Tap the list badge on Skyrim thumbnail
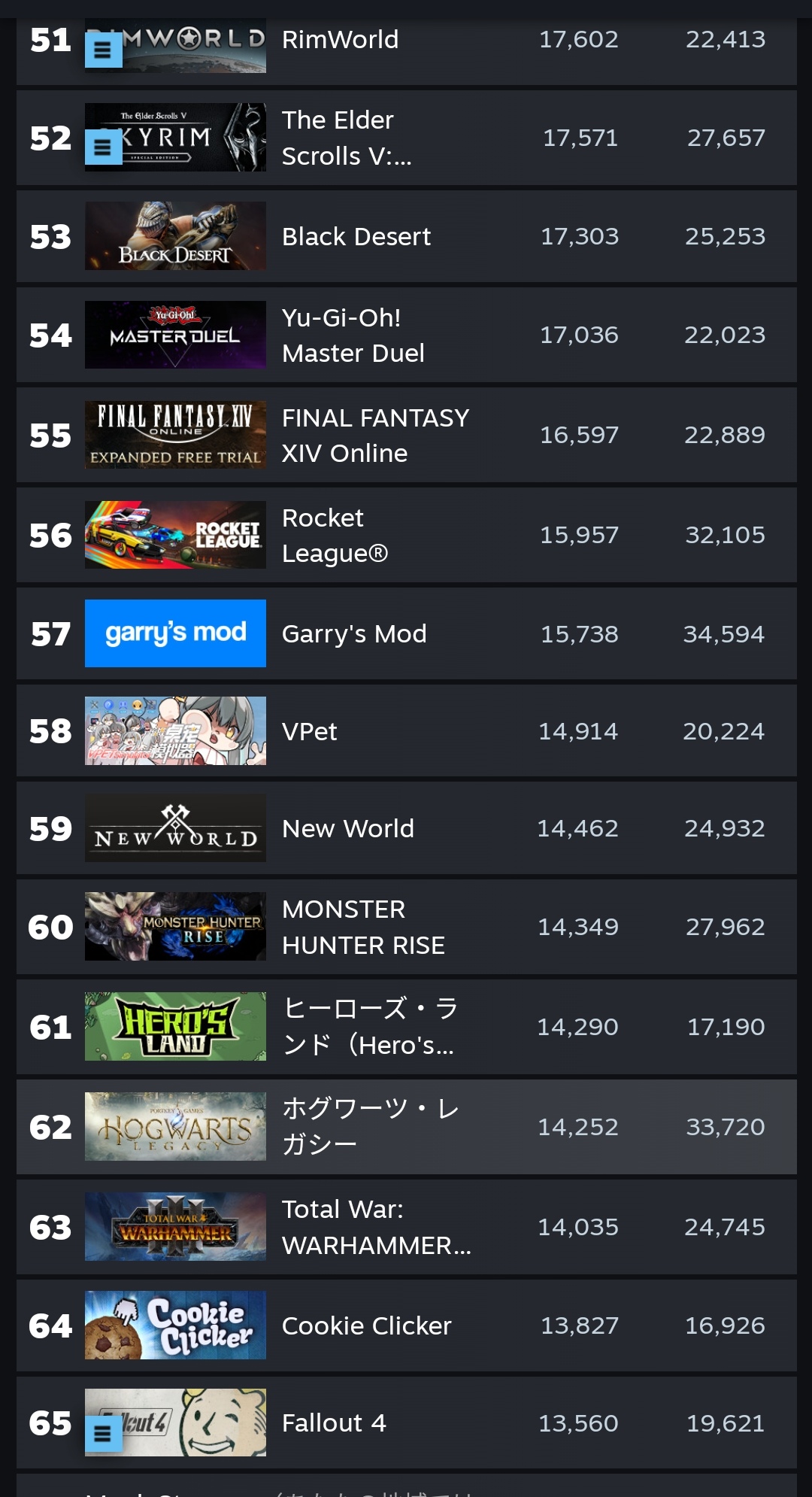Viewport: 812px width, 1497px height. [x=104, y=147]
